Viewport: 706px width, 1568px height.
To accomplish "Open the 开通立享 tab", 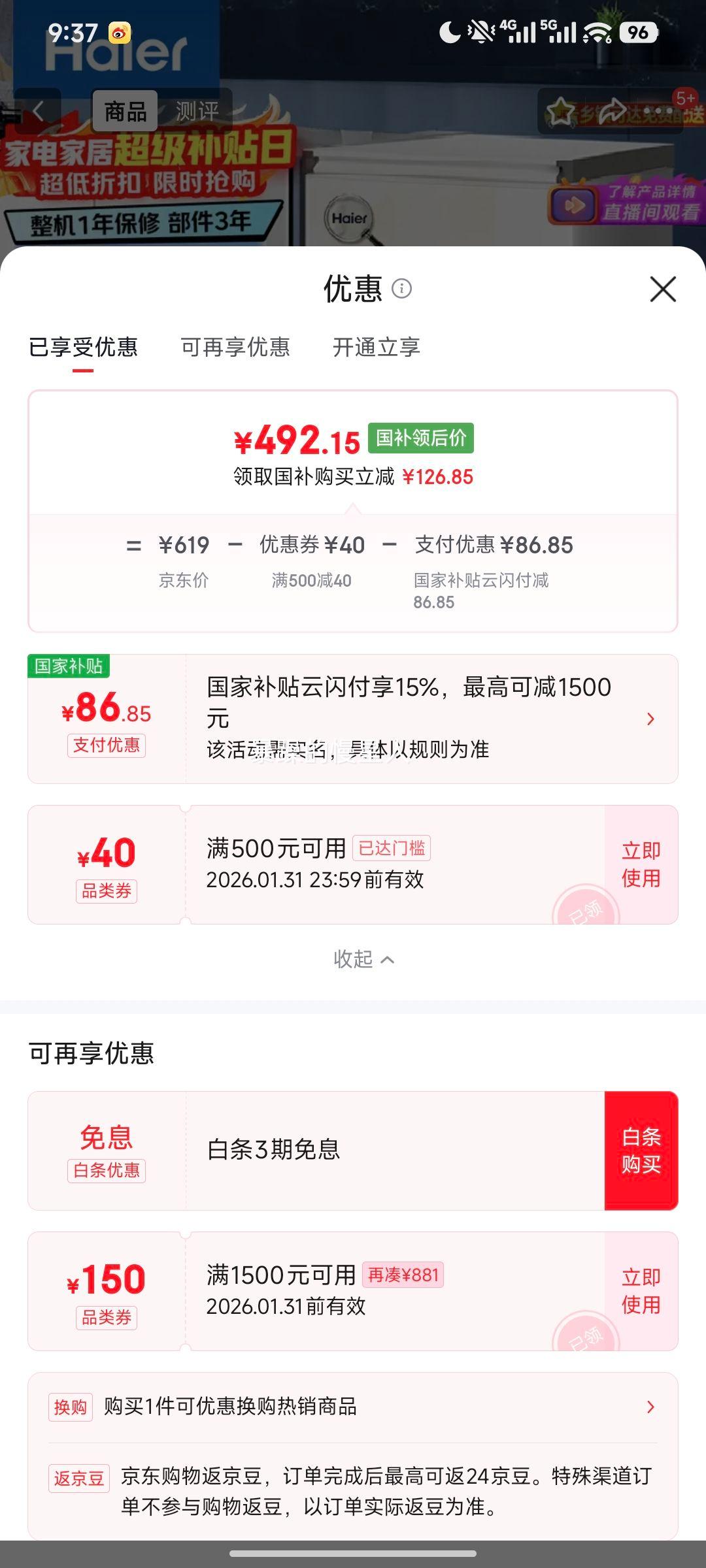I will pos(378,348).
